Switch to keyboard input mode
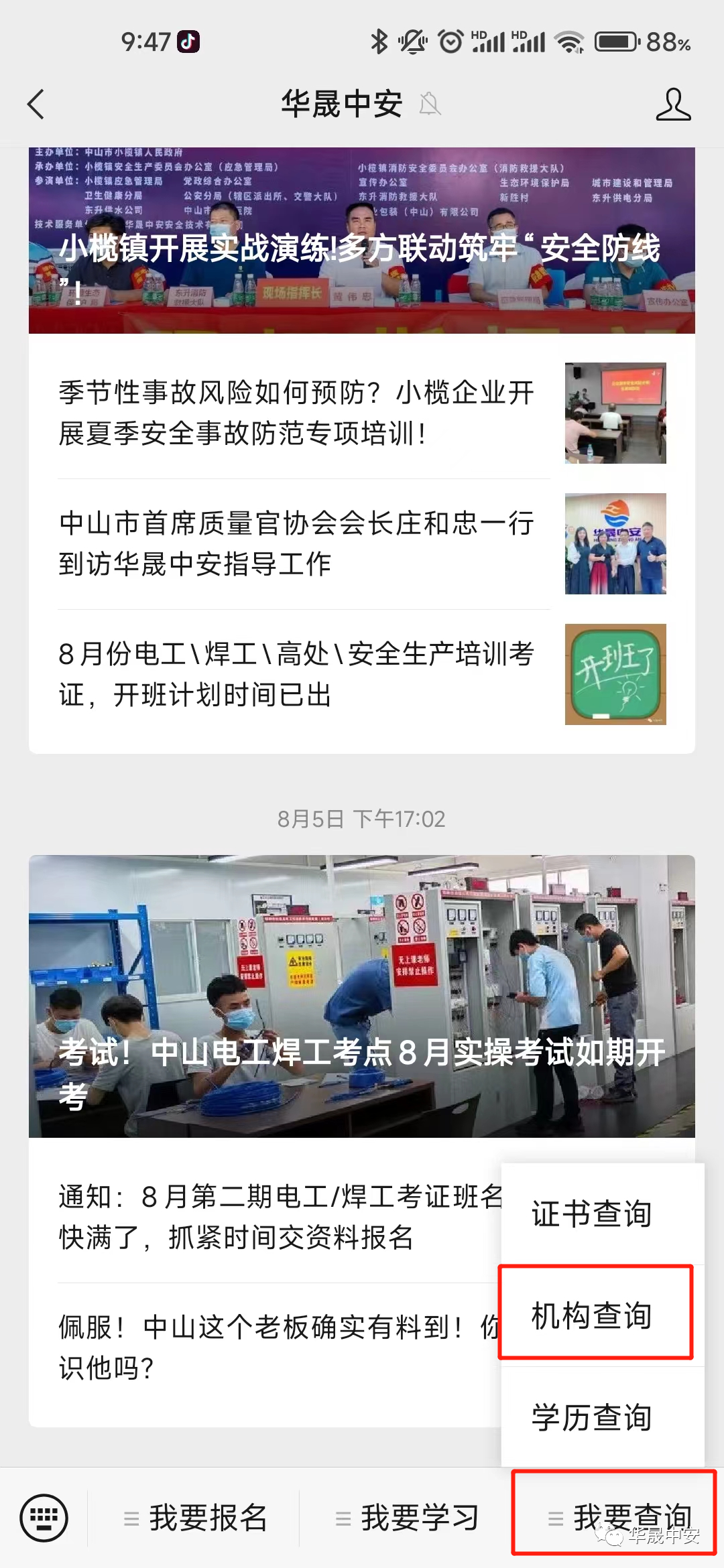This screenshot has width=724, height=1568. pyautogui.click(x=44, y=1518)
